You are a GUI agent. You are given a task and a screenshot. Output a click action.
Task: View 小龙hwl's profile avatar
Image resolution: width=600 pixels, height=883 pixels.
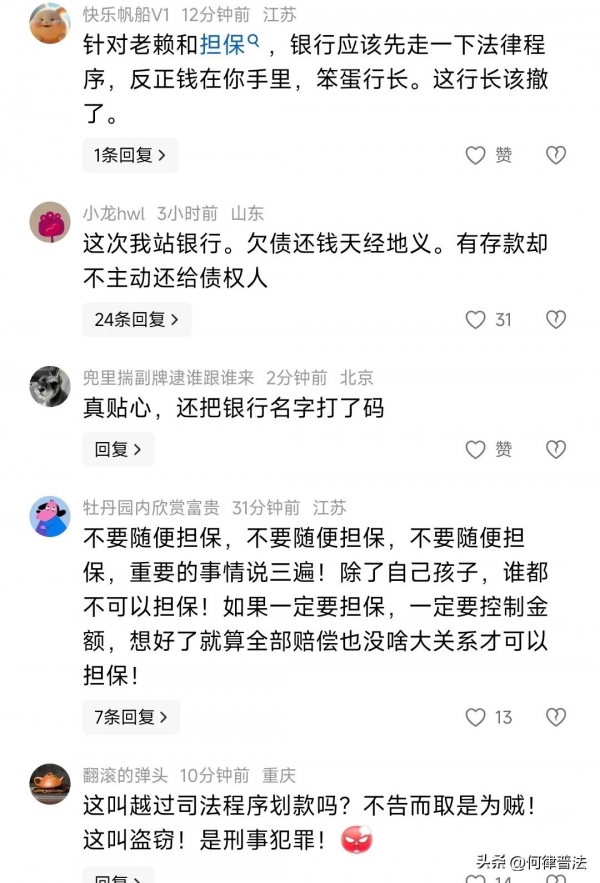[x=49, y=221]
